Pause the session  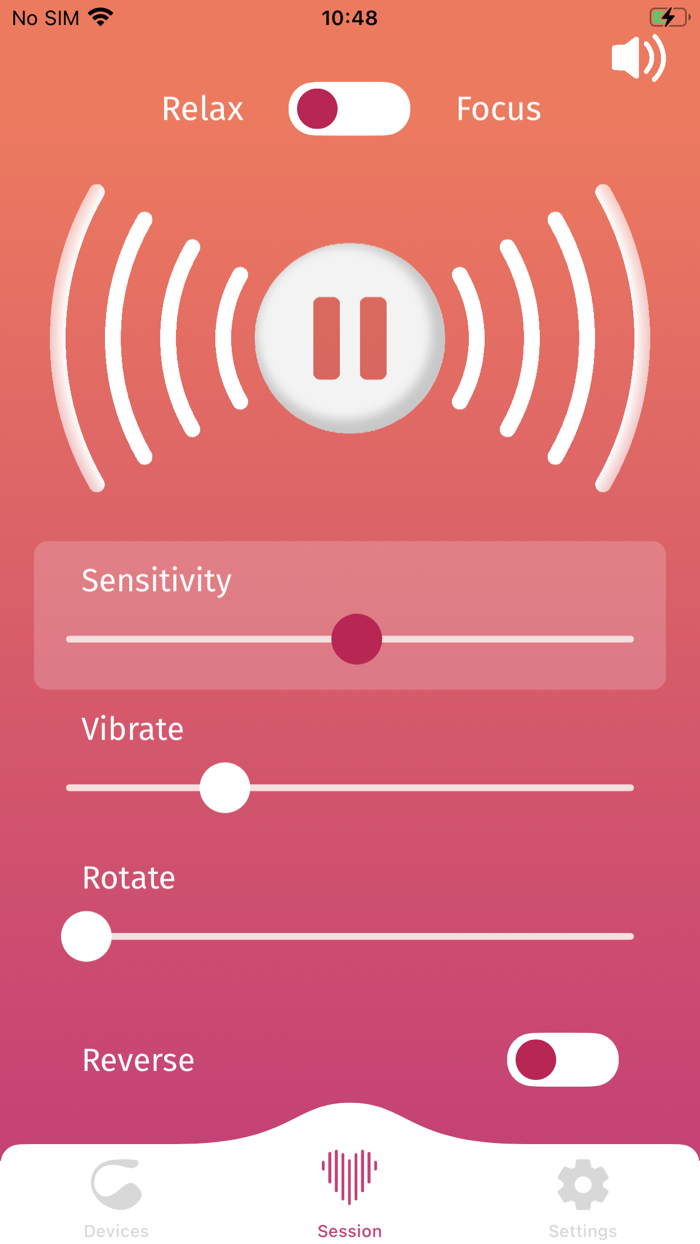click(350, 338)
